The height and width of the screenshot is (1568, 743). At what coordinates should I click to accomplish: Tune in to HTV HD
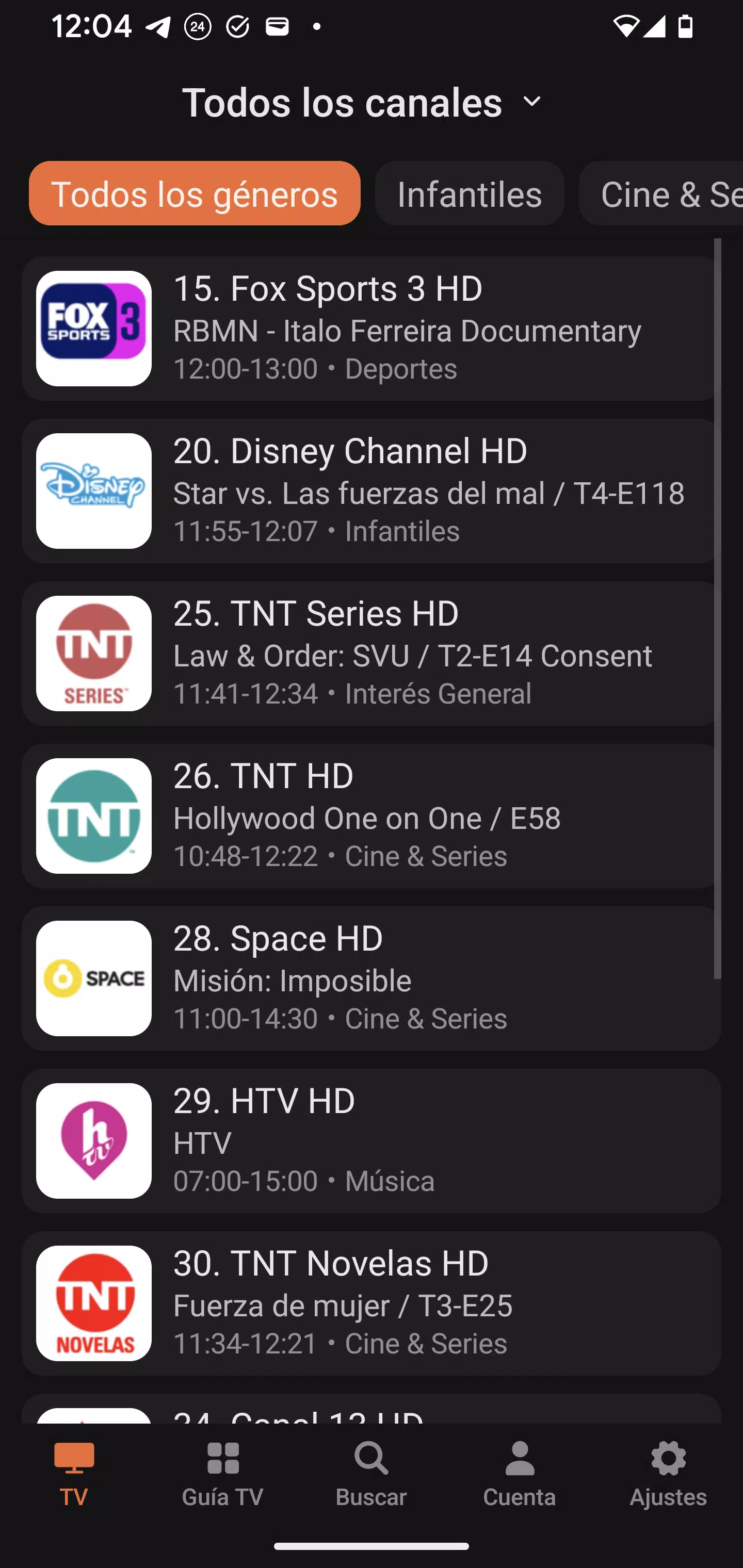[x=370, y=1141]
